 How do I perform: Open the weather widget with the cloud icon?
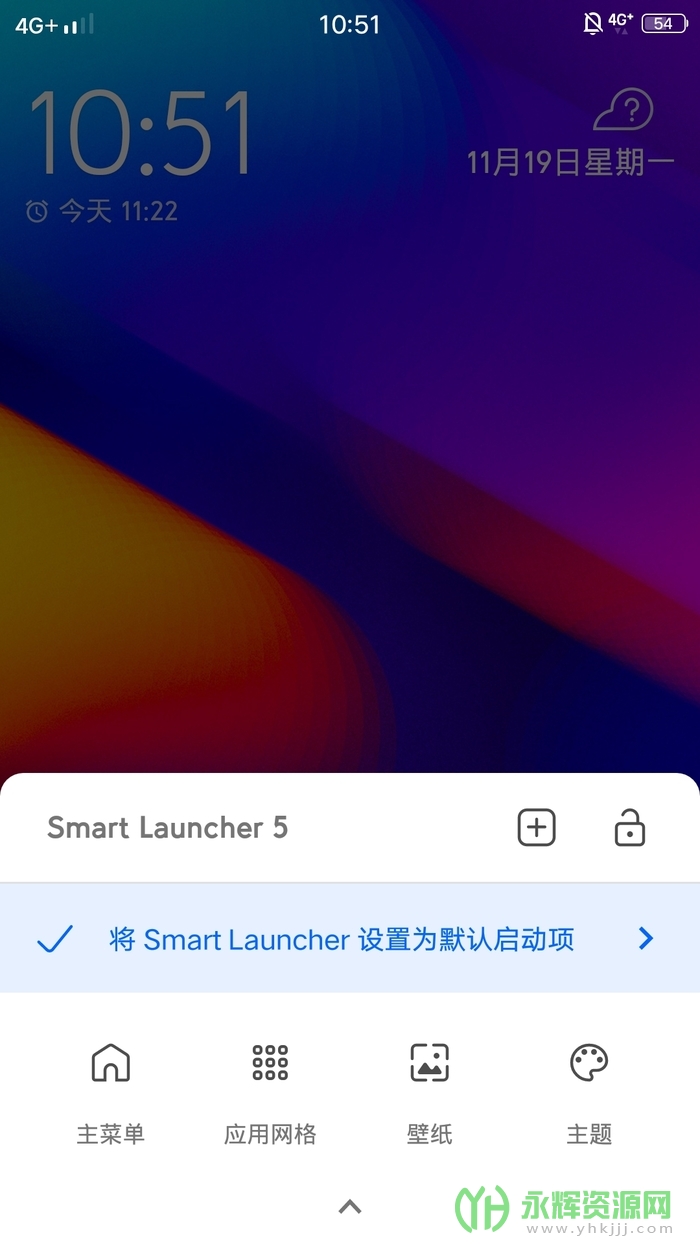tap(623, 110)
